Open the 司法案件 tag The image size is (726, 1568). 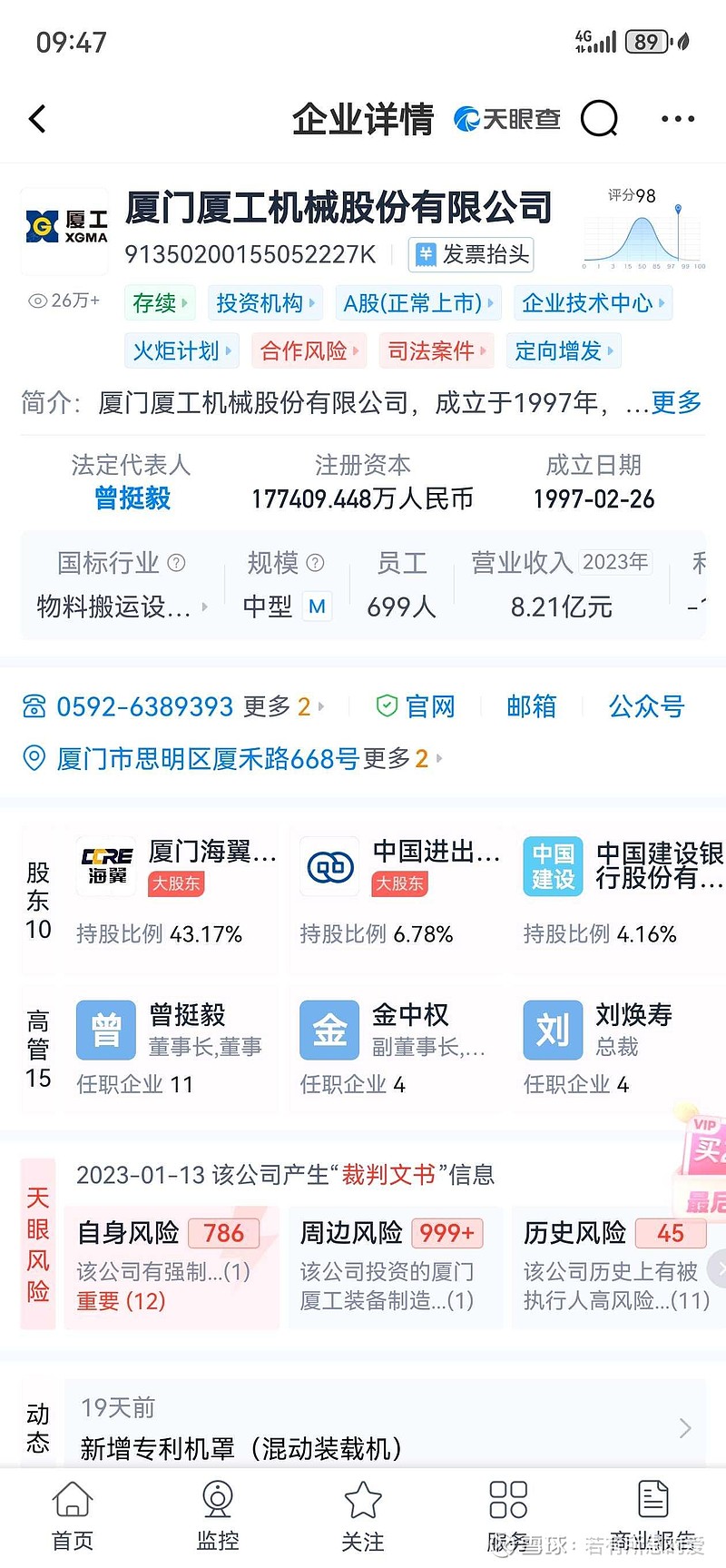click(x=437, y=351)
